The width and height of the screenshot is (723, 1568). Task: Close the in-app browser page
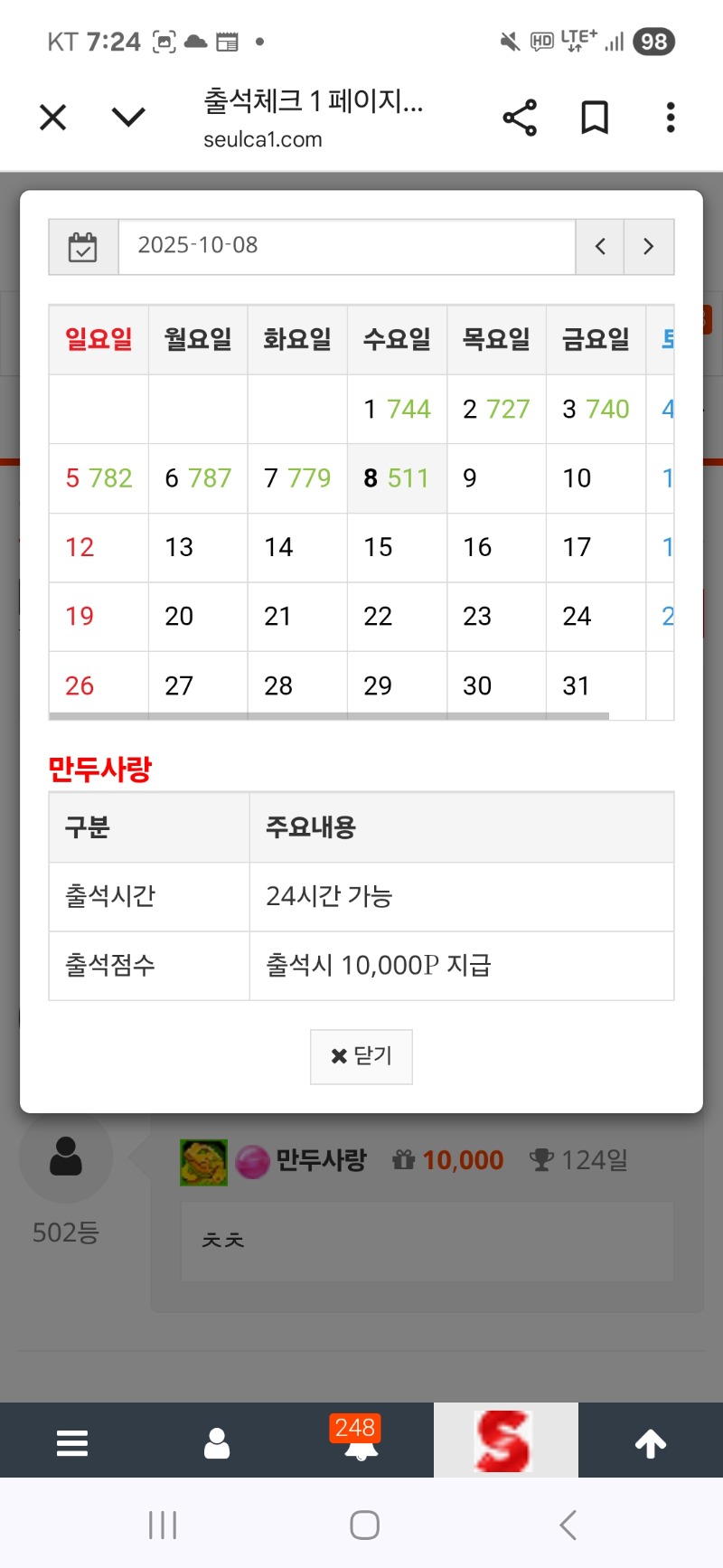[53, 118]
